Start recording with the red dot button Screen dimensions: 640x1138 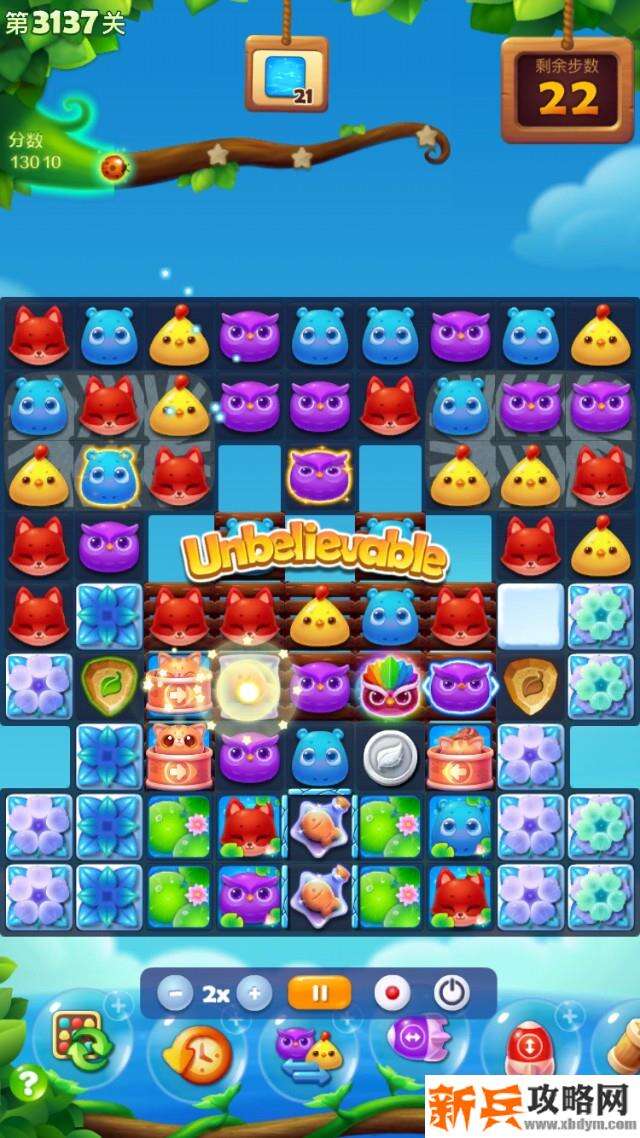click(392, 994)
